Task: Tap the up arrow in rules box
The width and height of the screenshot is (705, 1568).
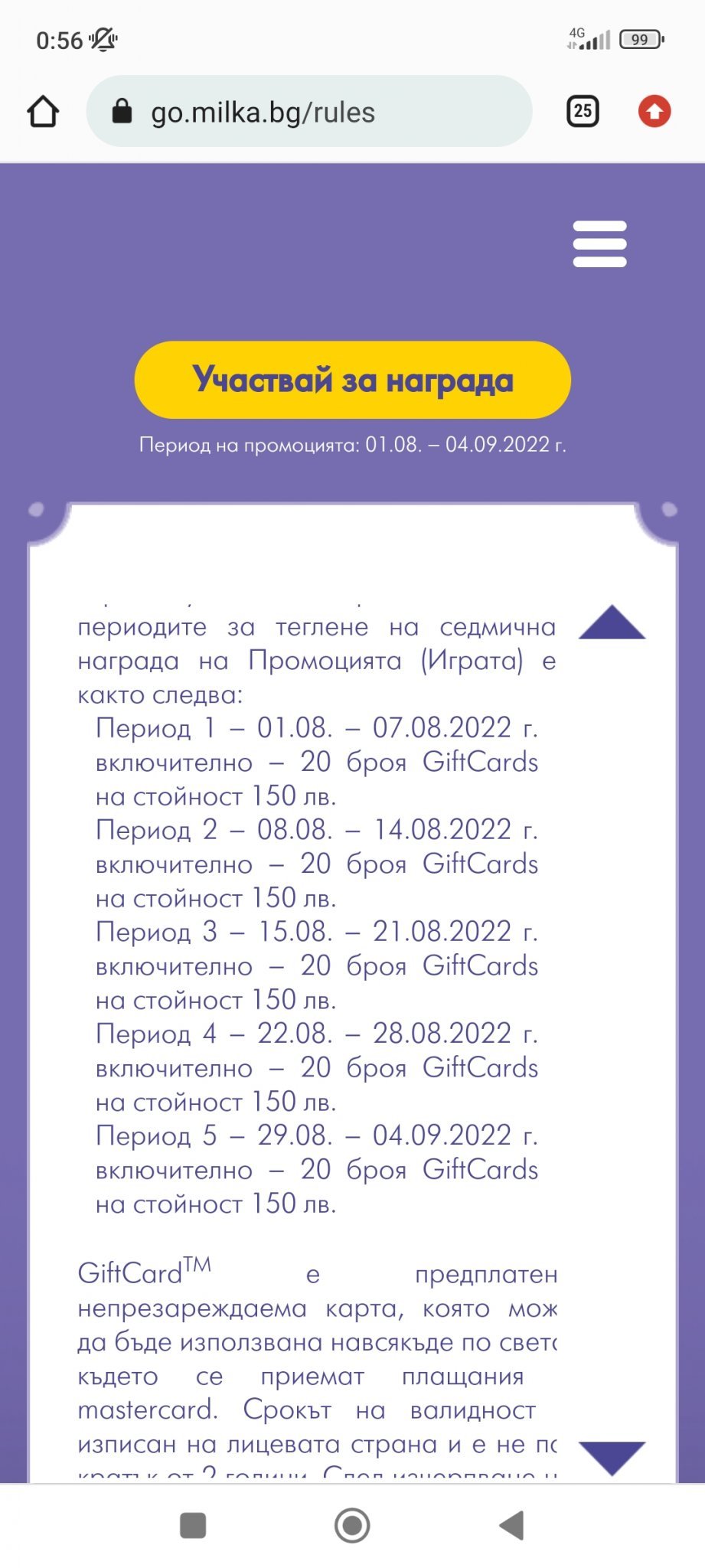Action: [x=612, y=622]
